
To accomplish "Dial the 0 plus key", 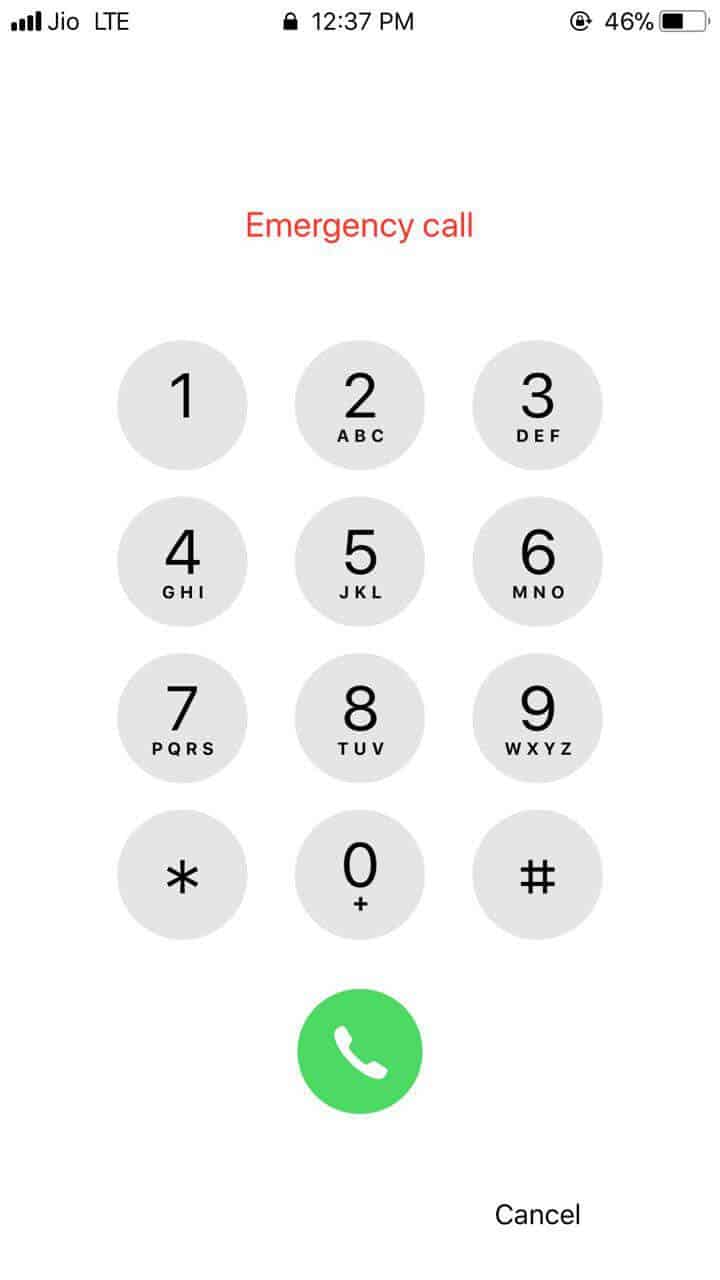I will [x=360, y=875].
